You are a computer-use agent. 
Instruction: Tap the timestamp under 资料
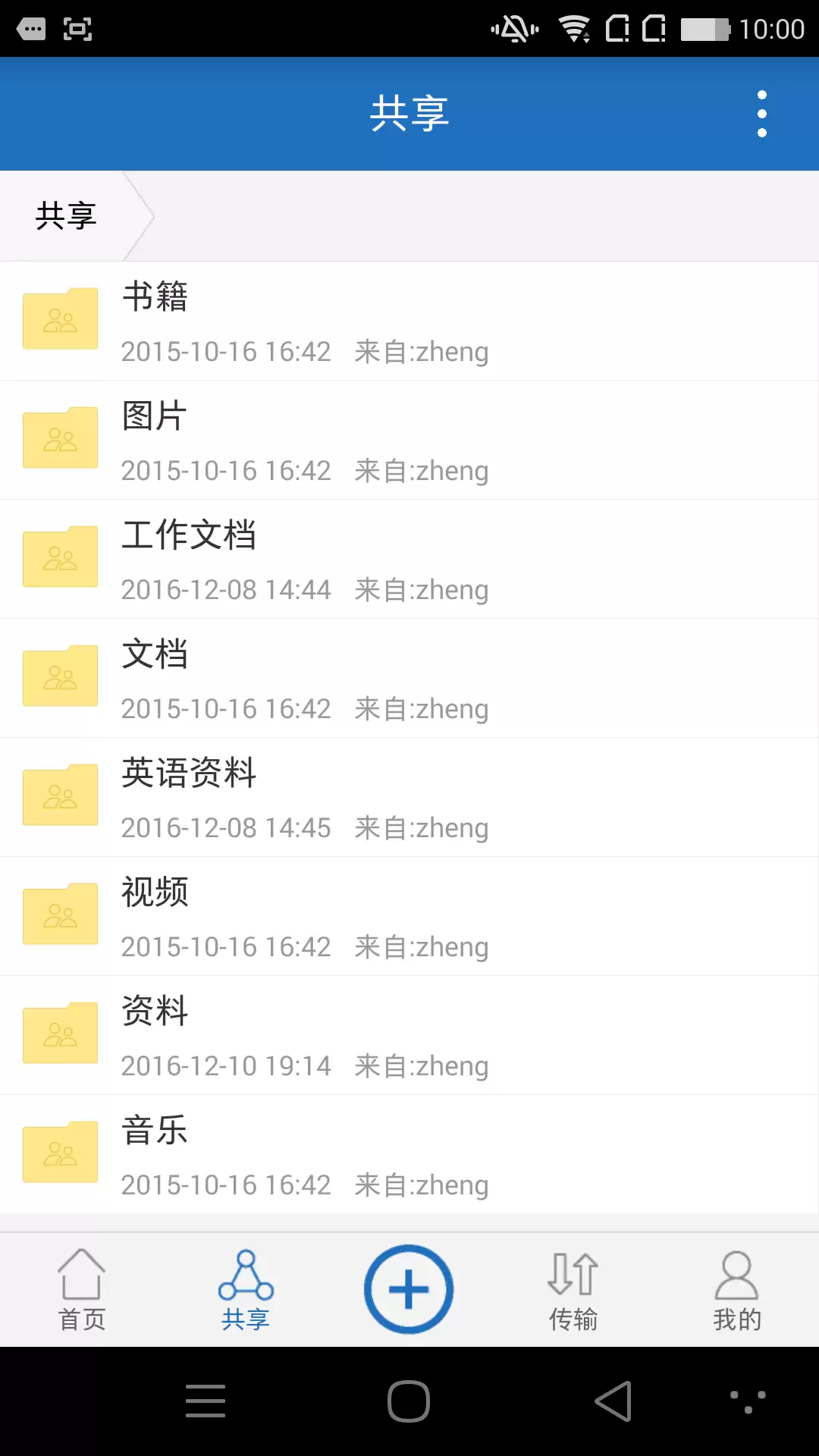(x=225, y=1065)
